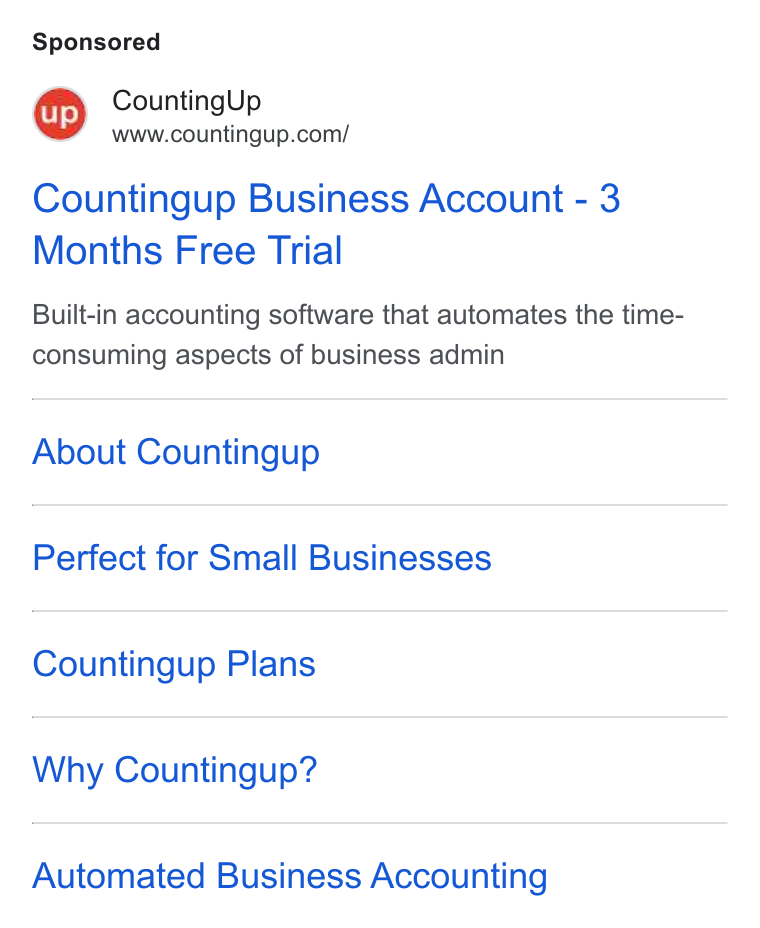The image size is (760, 928).
Task: Open the Why Countingup? link
Action: coord(175,771)
